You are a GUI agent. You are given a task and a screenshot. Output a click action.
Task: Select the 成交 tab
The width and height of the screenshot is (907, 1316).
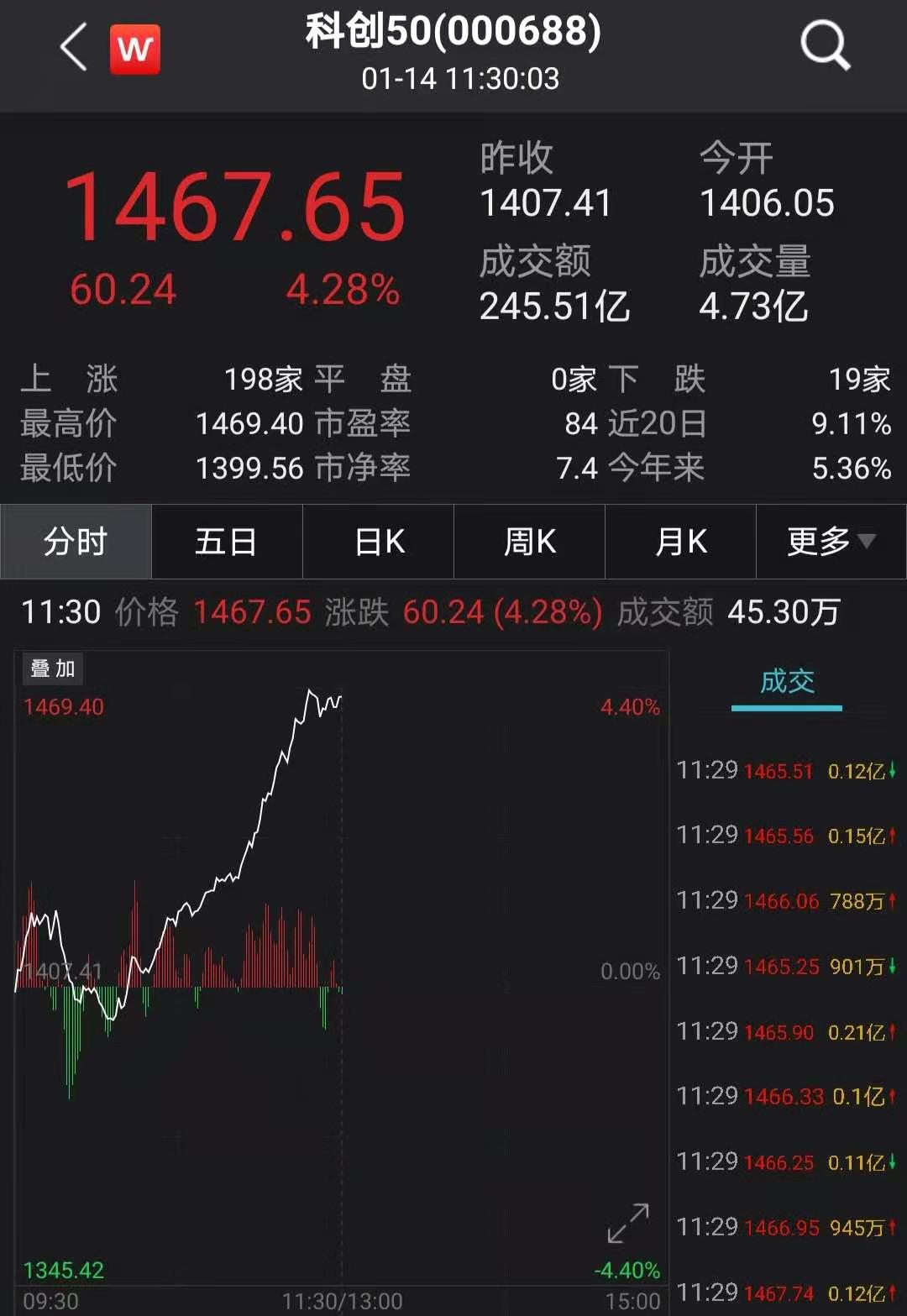(x=787, y=682)
